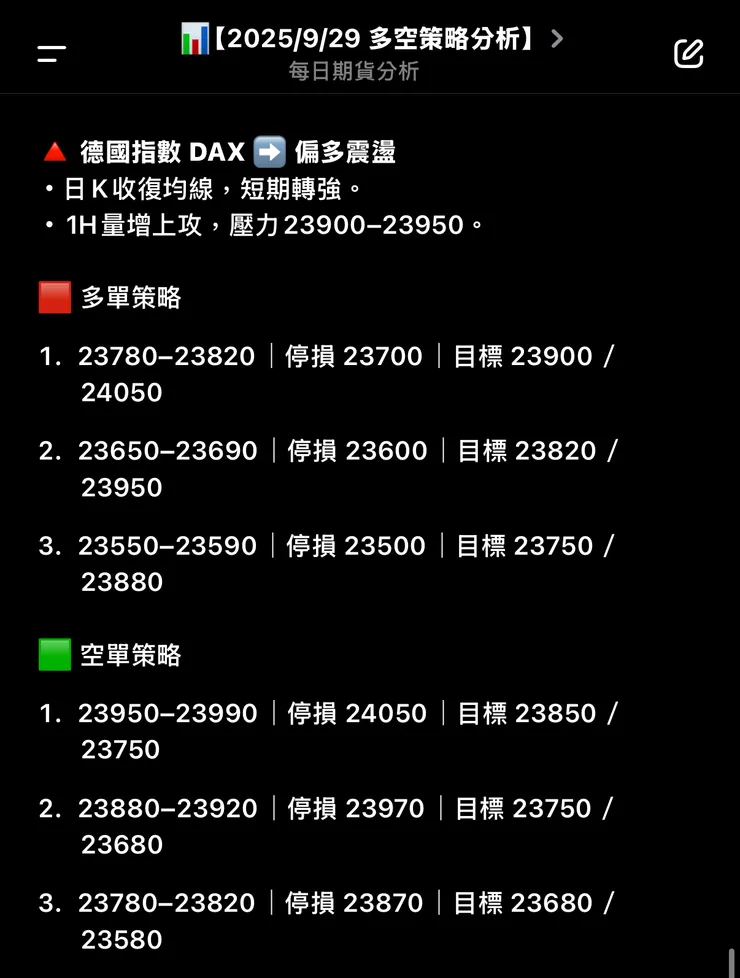This screenshot has width=740, height=978.
Task: Select the red square icon beside 多單策略
Action: (x=53, y=296)
